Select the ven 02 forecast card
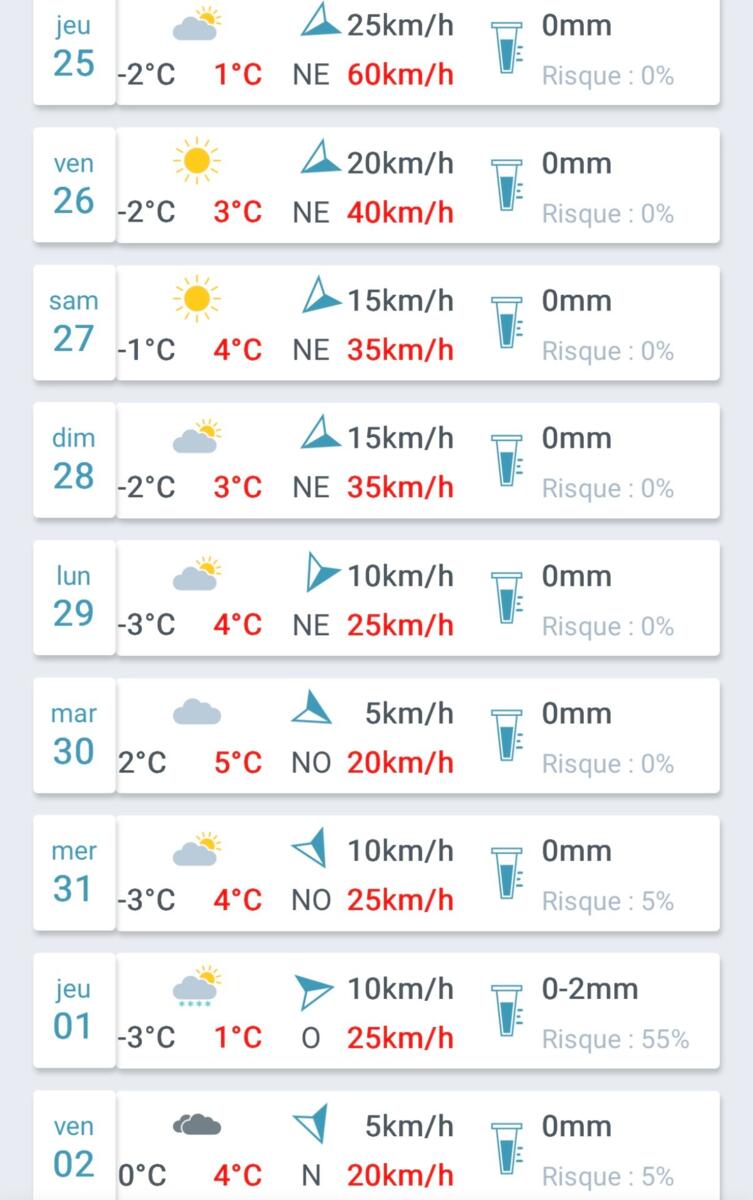The height and width of the screenshot is (1200, 753). [x=376, y=1148]
